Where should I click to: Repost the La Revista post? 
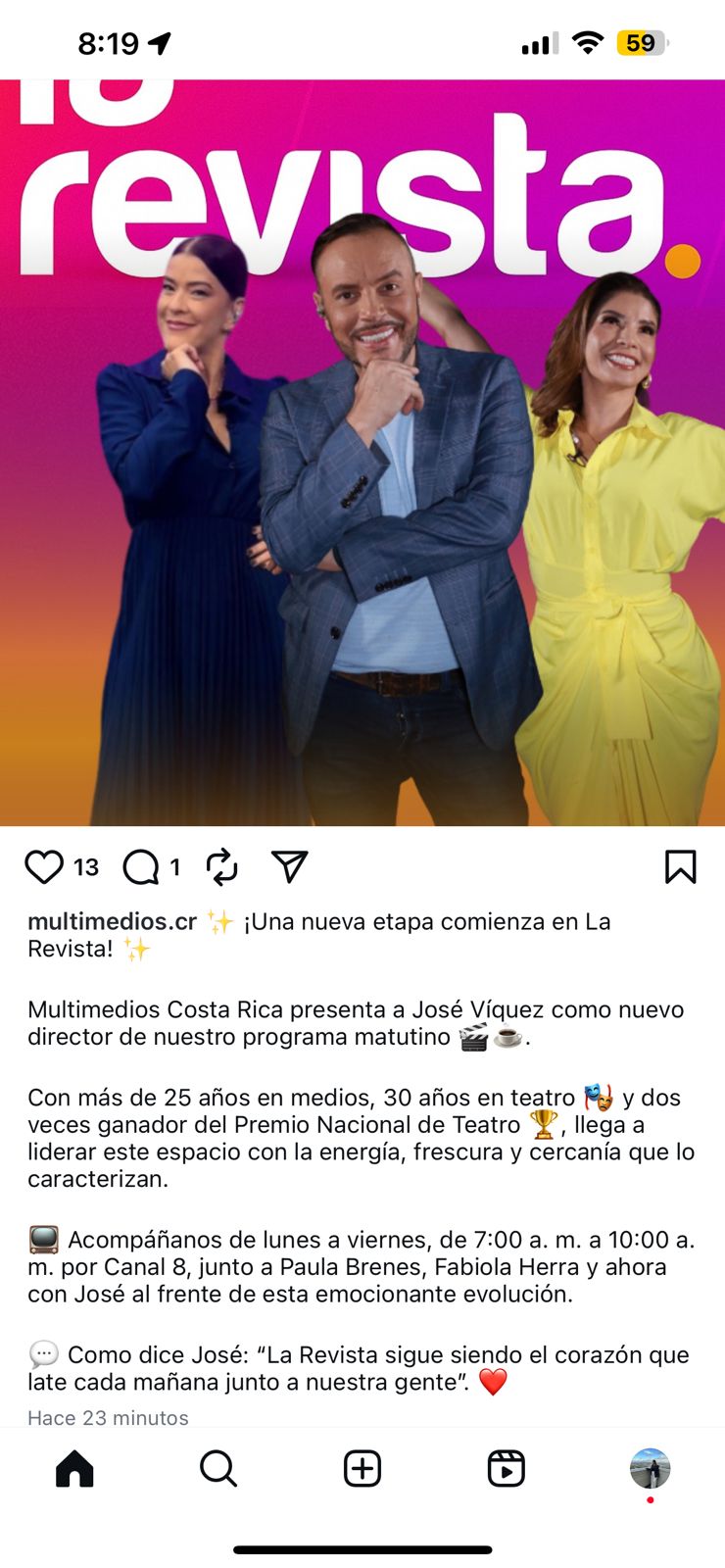point(221,867)
